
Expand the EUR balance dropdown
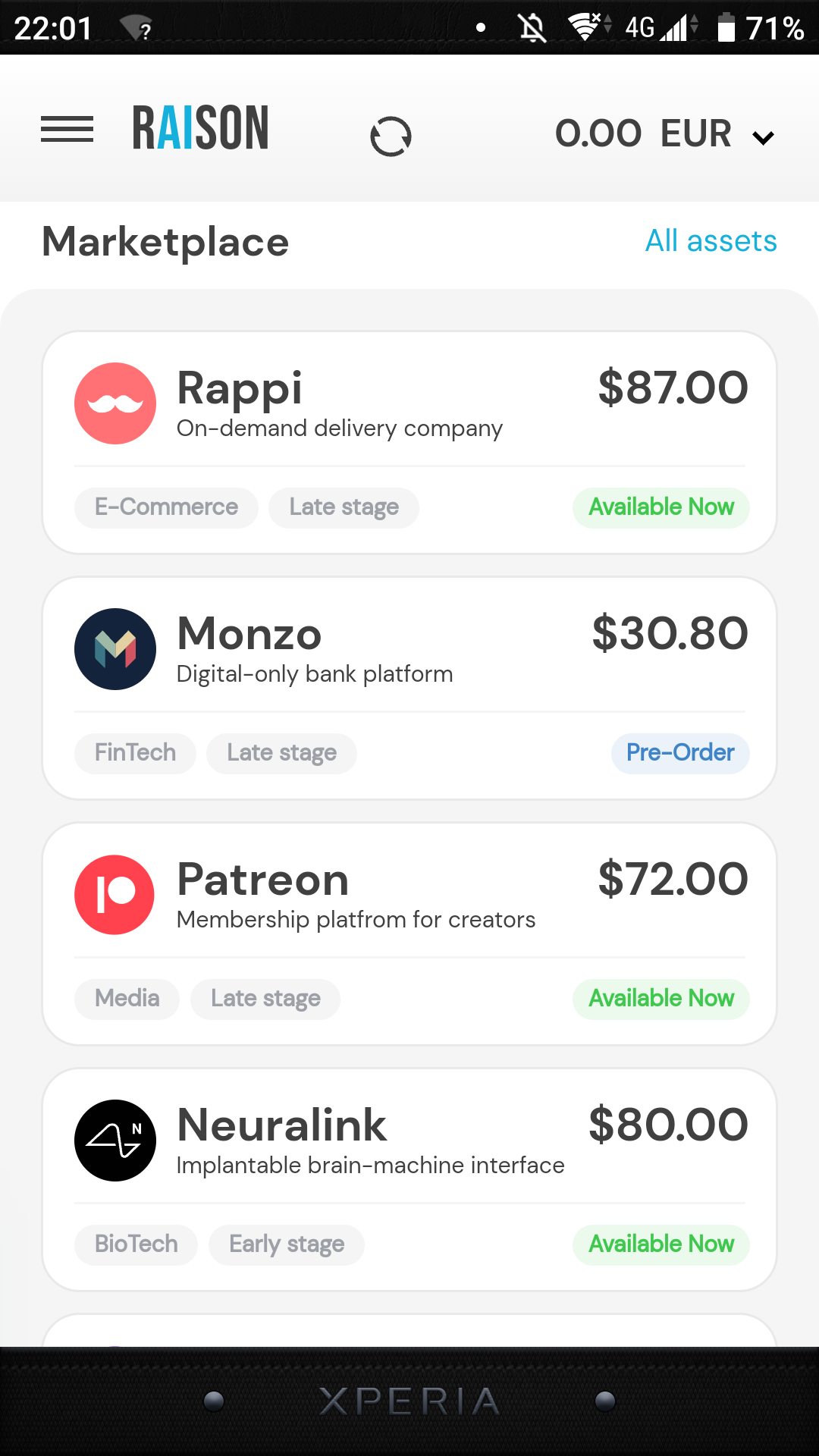pyautogui.click(x=762, y=137)
